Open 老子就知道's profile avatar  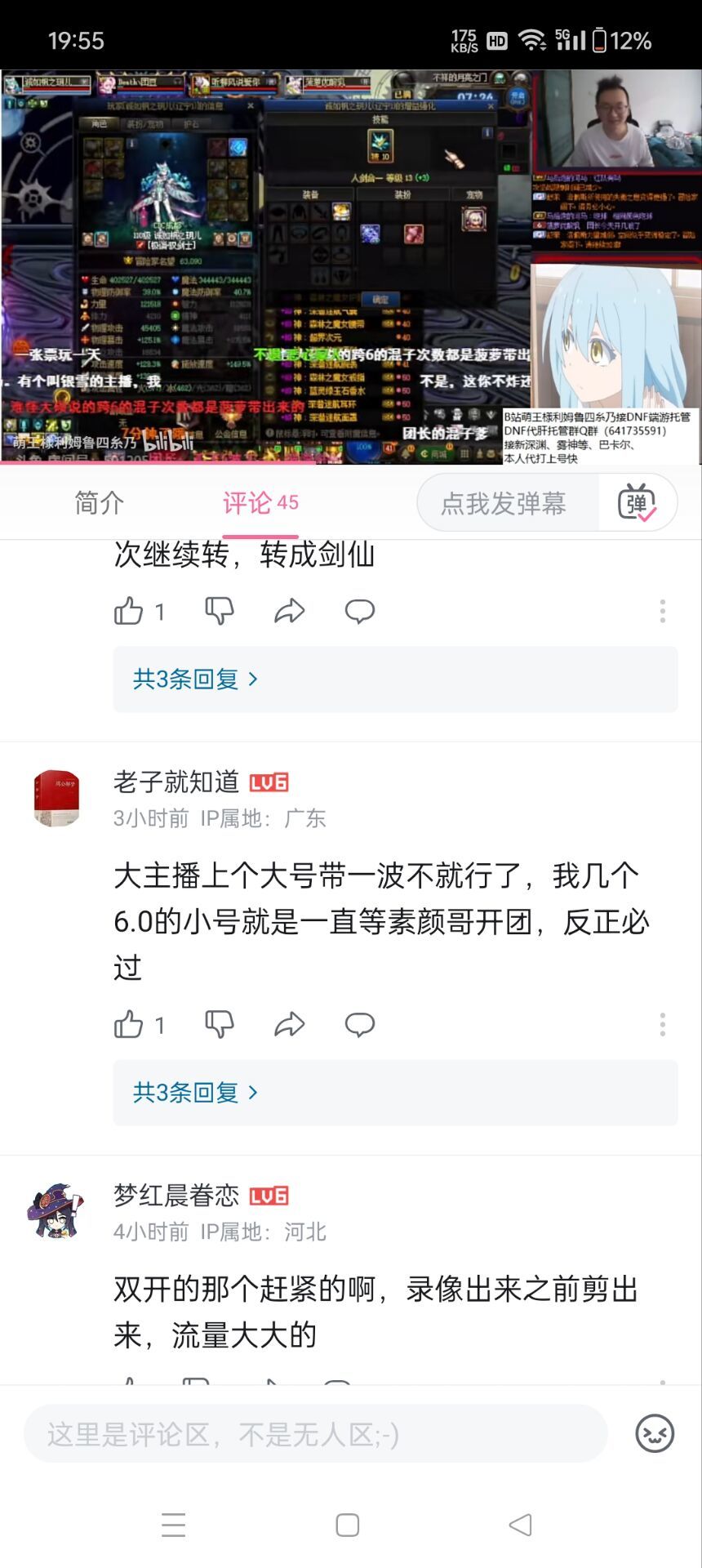click(x=56, y=798)
